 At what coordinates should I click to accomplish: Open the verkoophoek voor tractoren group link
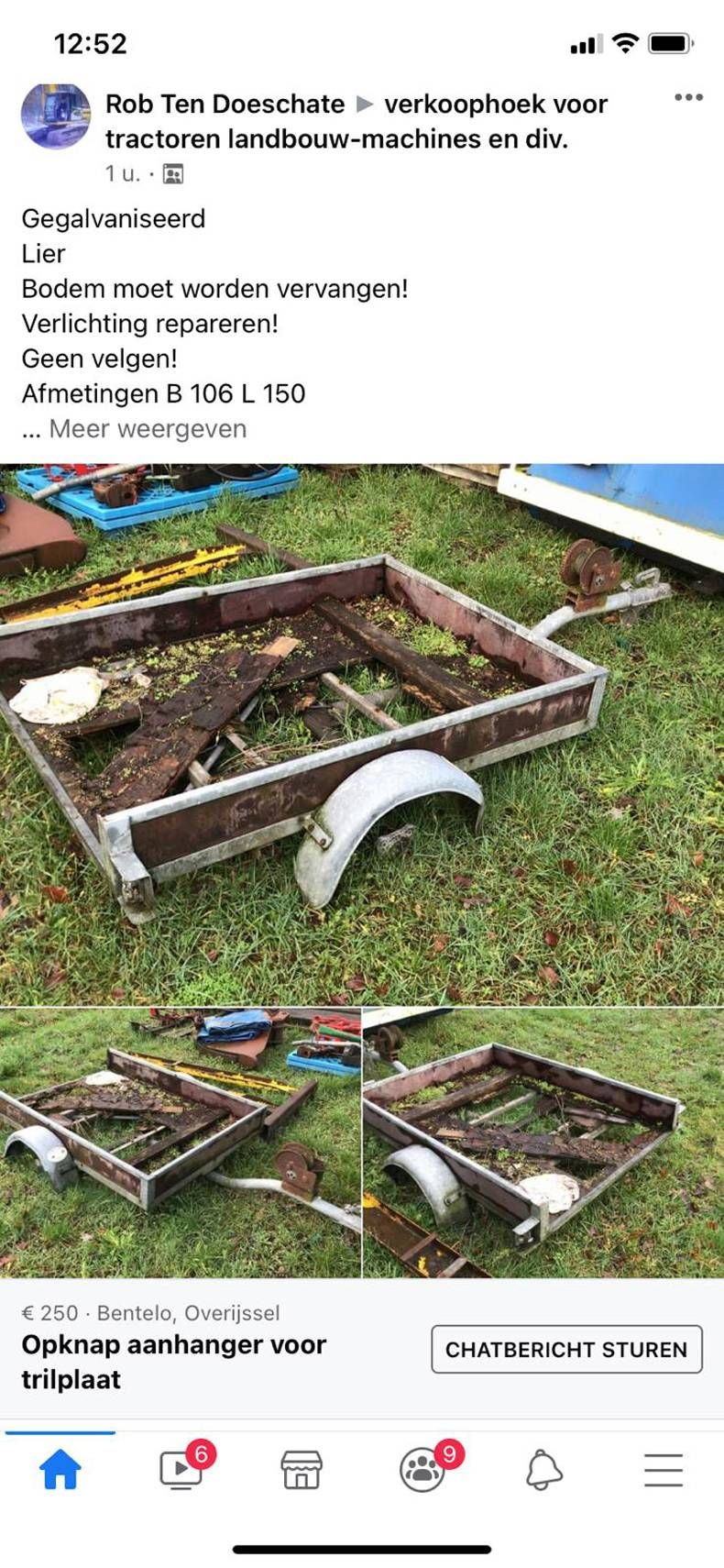pos(495,105)
